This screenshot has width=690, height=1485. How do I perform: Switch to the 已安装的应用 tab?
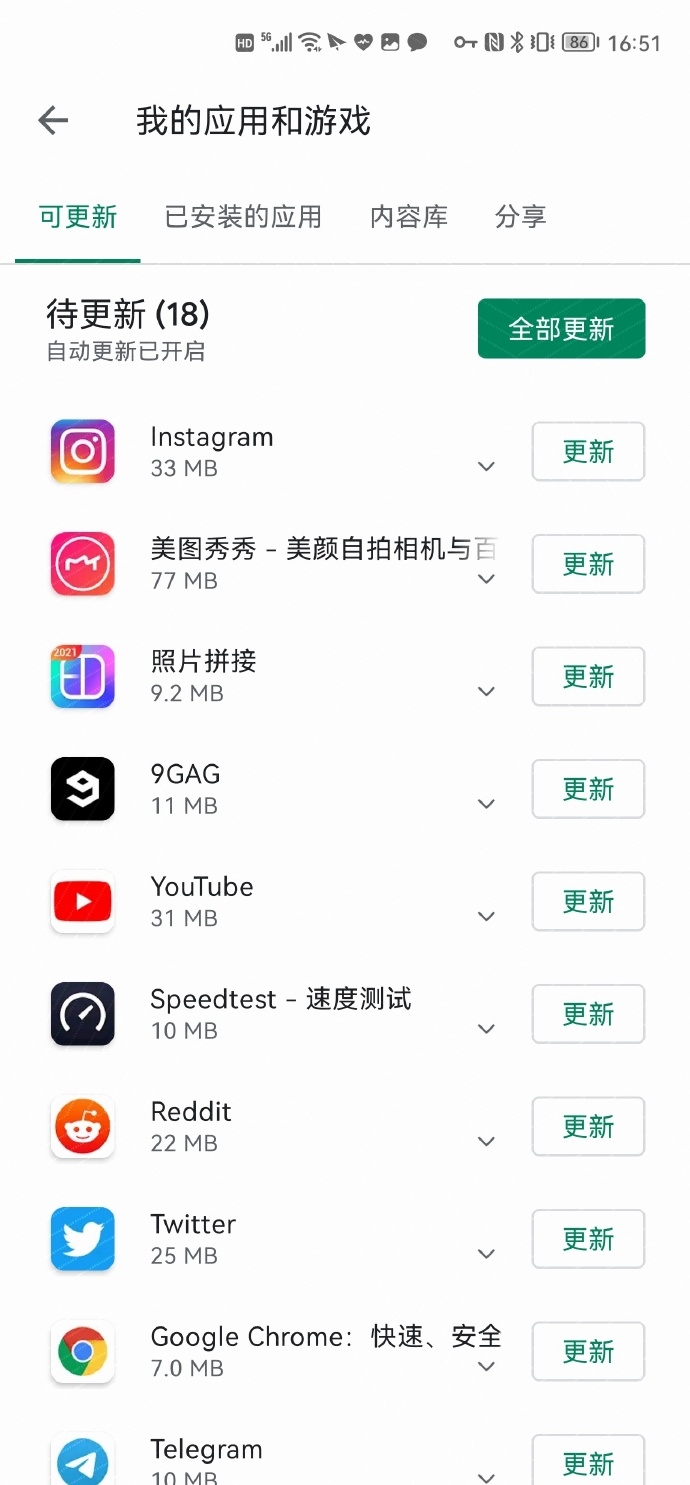click(243, 217)
